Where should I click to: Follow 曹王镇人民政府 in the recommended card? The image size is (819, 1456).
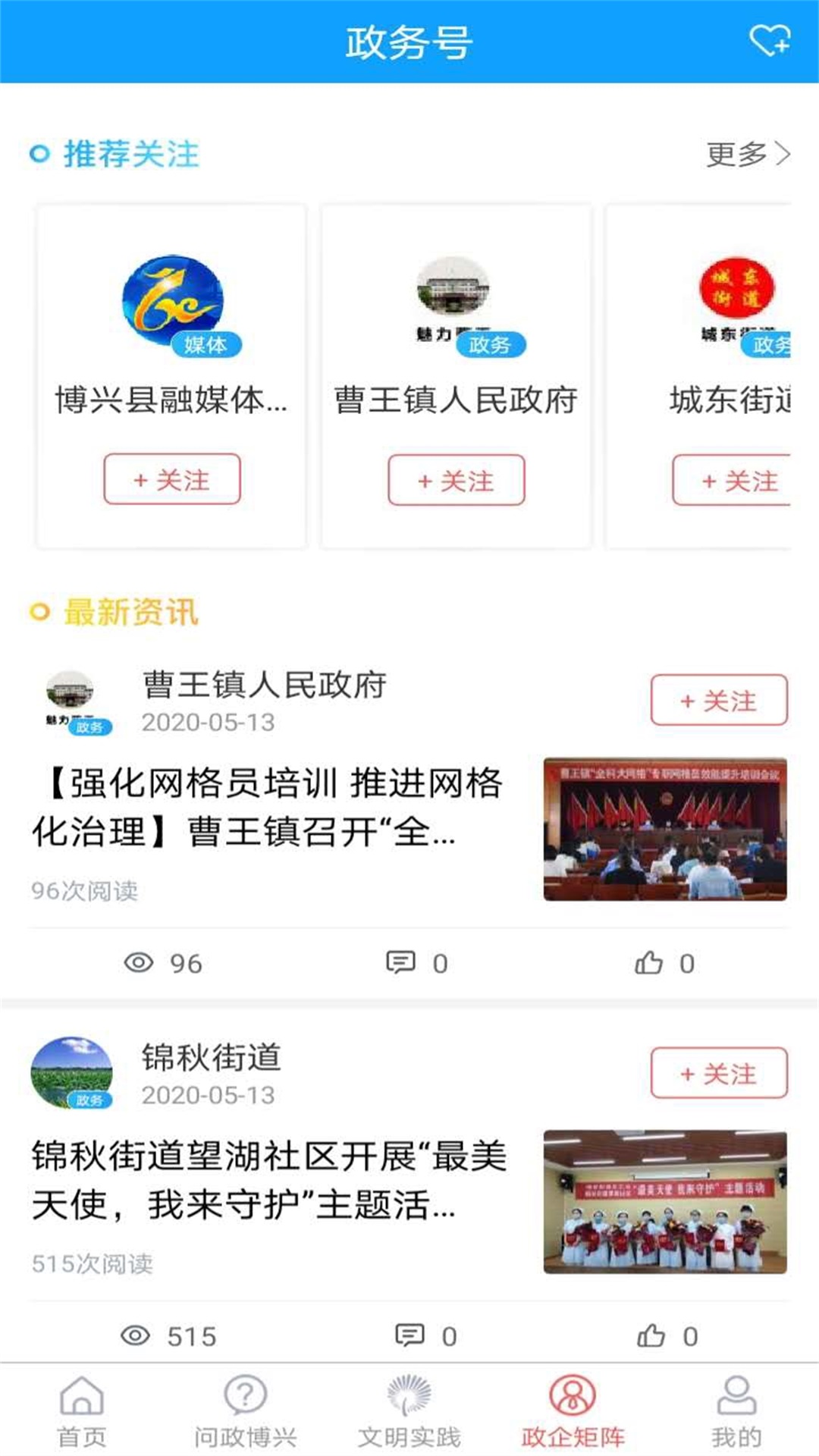tap(457, 480)
